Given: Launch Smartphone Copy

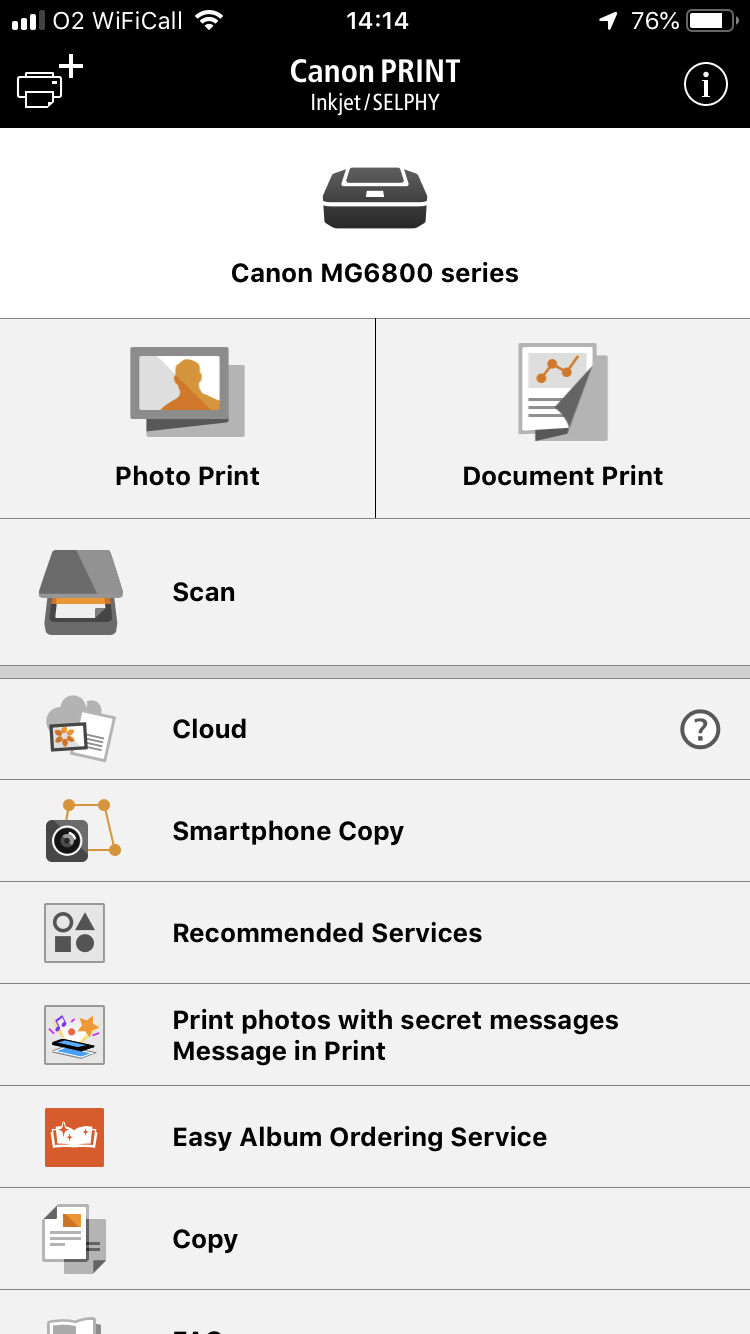Looking at the screenshot, I should (x=375, y=831).
